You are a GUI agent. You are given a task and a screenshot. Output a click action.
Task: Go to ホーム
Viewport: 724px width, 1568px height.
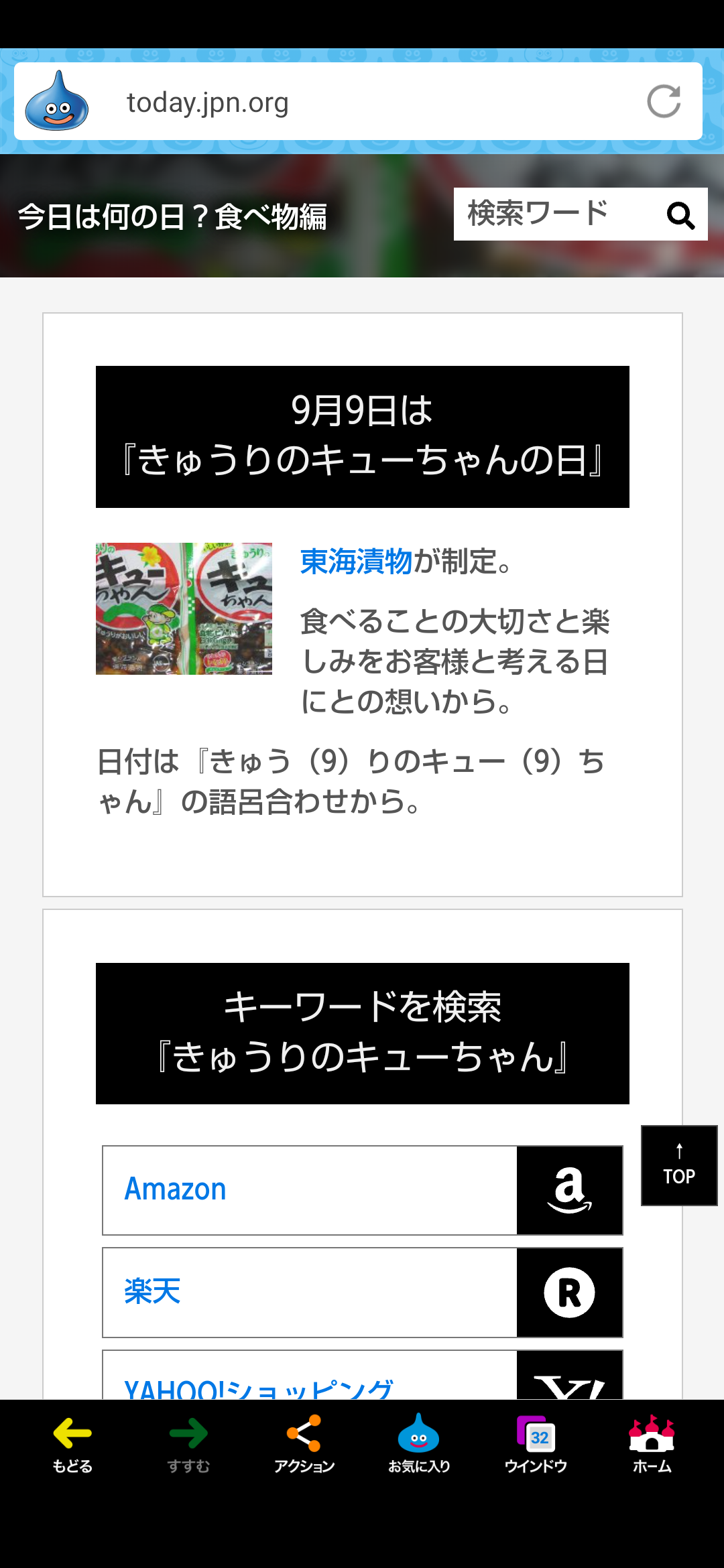tap(652, 1445)
